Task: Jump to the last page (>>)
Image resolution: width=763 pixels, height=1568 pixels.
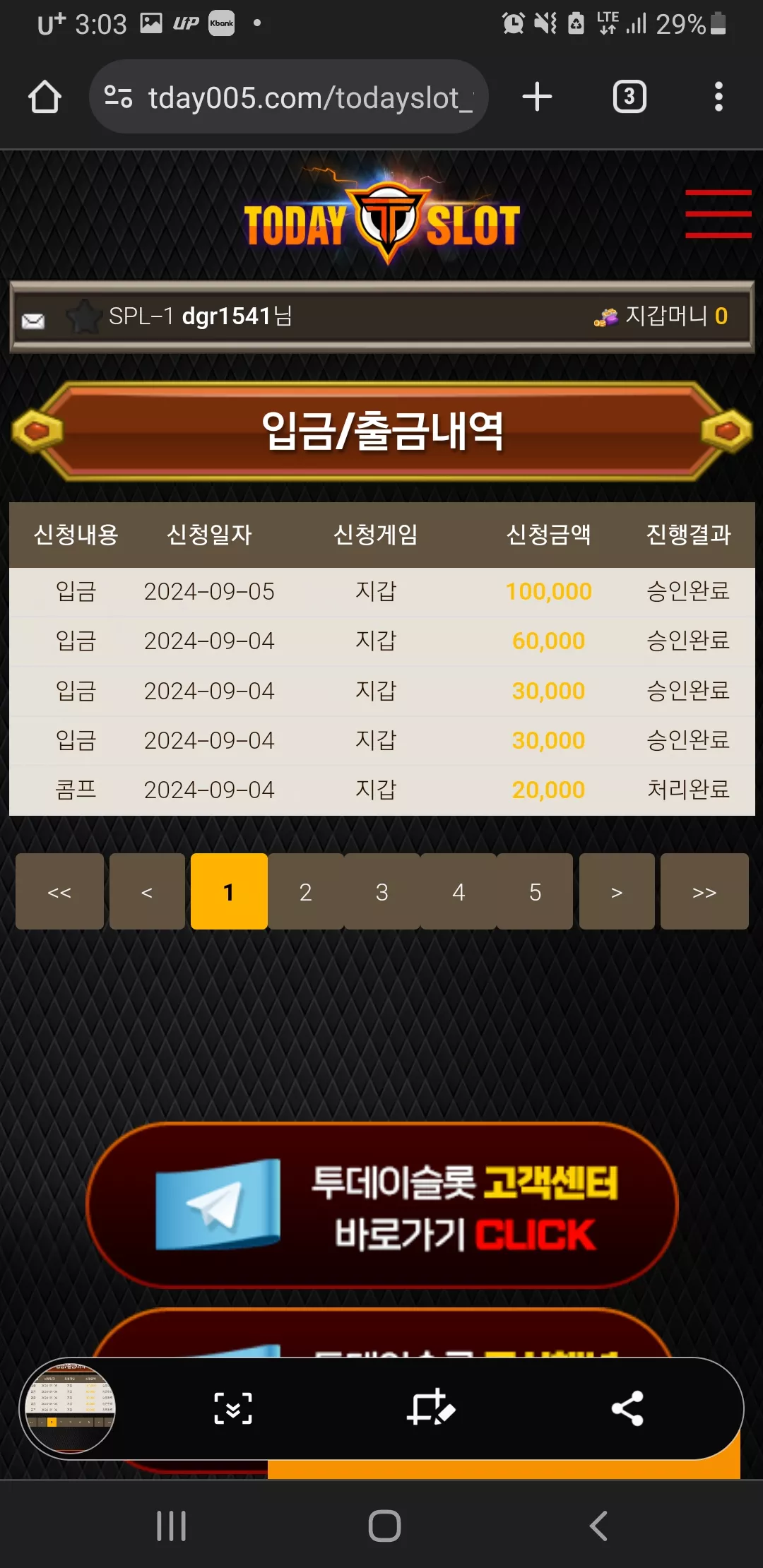Action: 704,891
